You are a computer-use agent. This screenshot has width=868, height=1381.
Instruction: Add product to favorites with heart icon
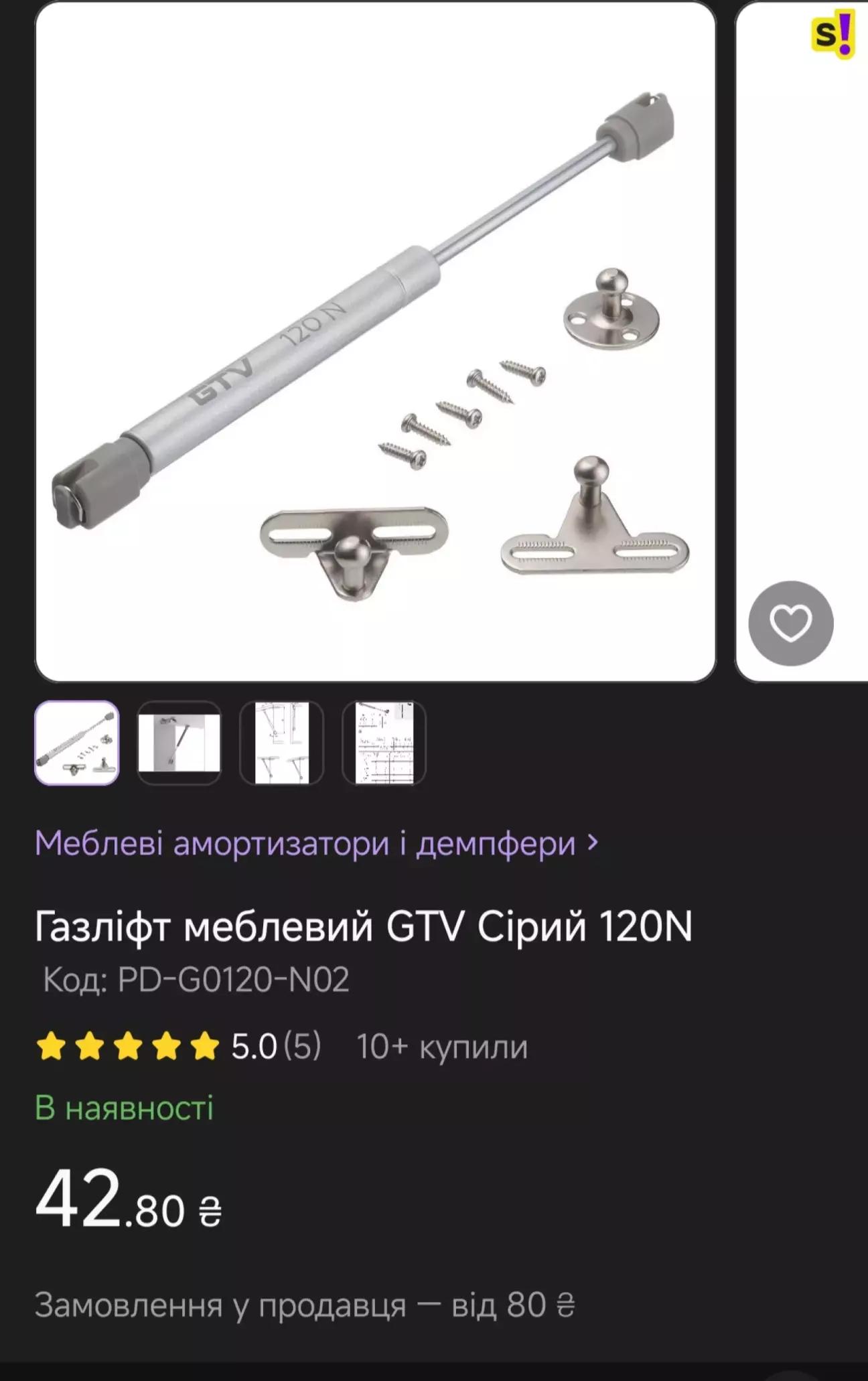coord(790,623)
